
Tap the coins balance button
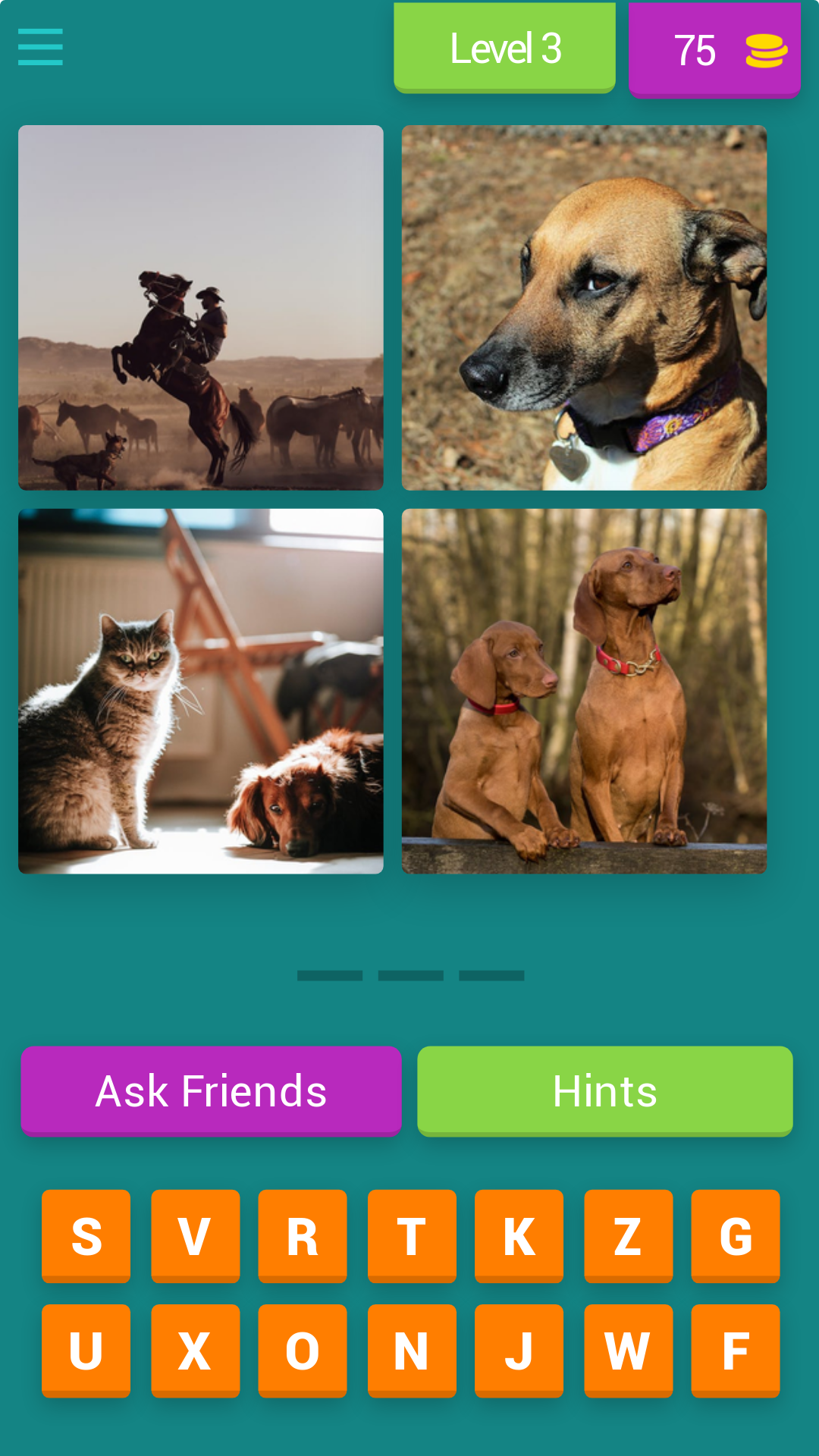(x=714, y=50)
